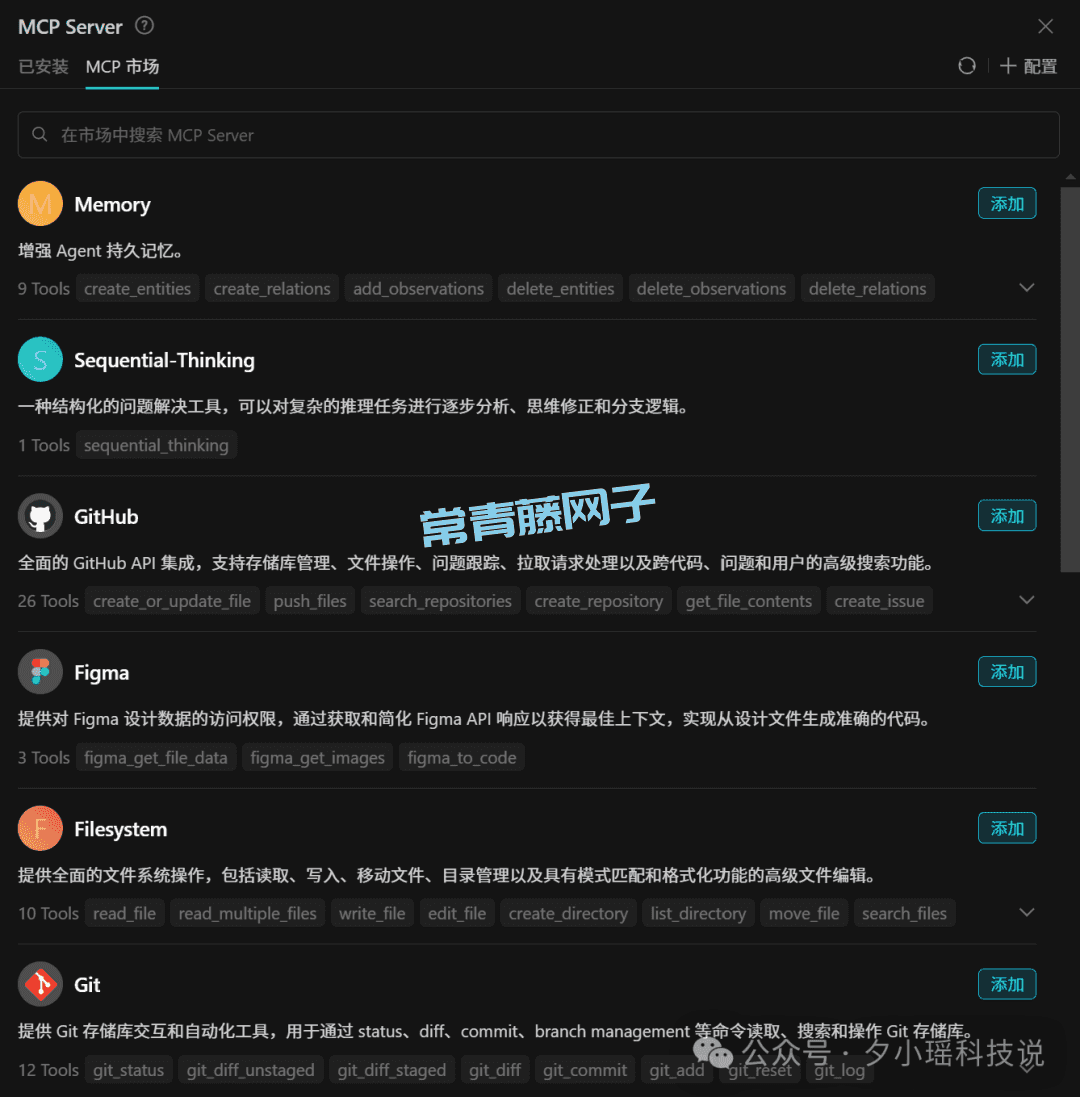Focus the MCP Server search field

538,135
